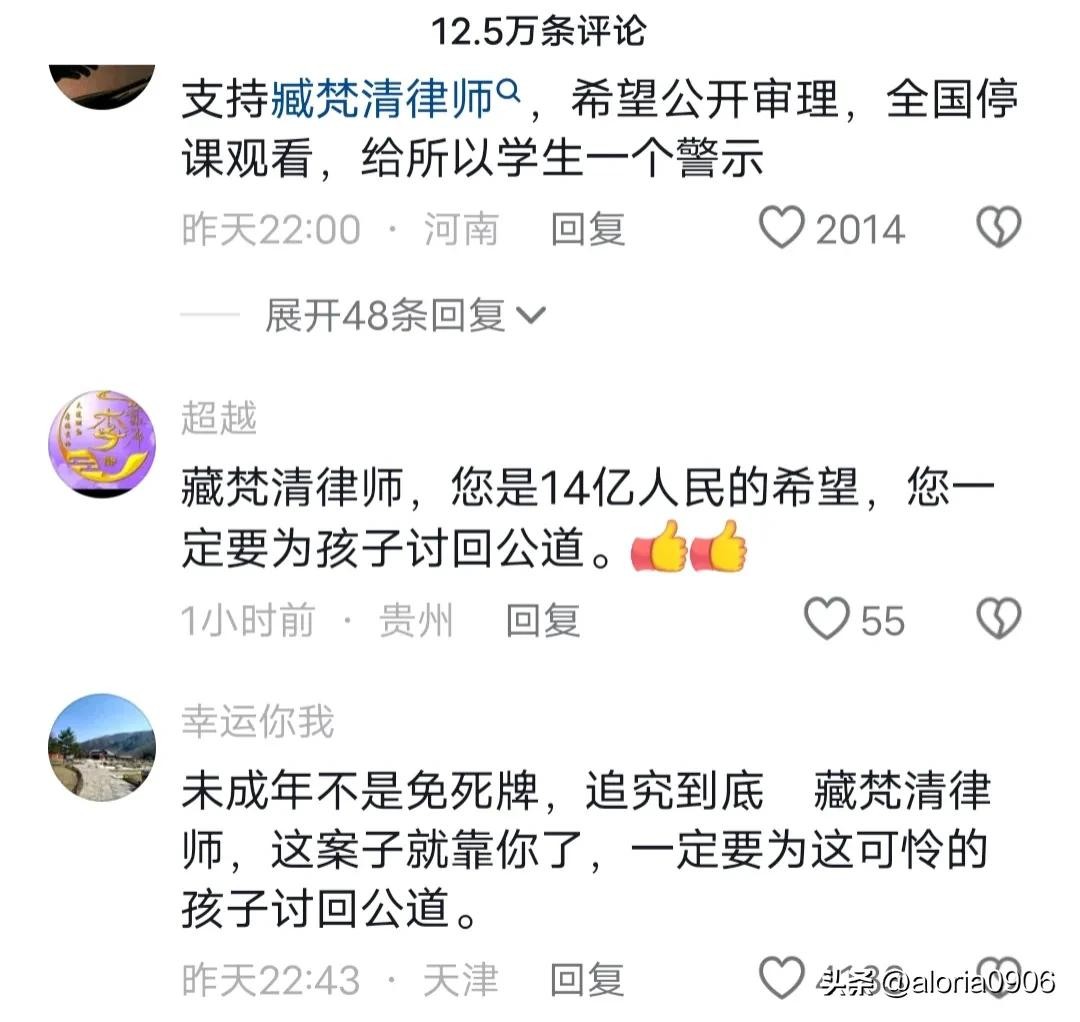Image resolution: width=1080 pixels, height=1022 pixels.
Task: View 幸运你我's profile avatar
Action: tap(102, 748)
